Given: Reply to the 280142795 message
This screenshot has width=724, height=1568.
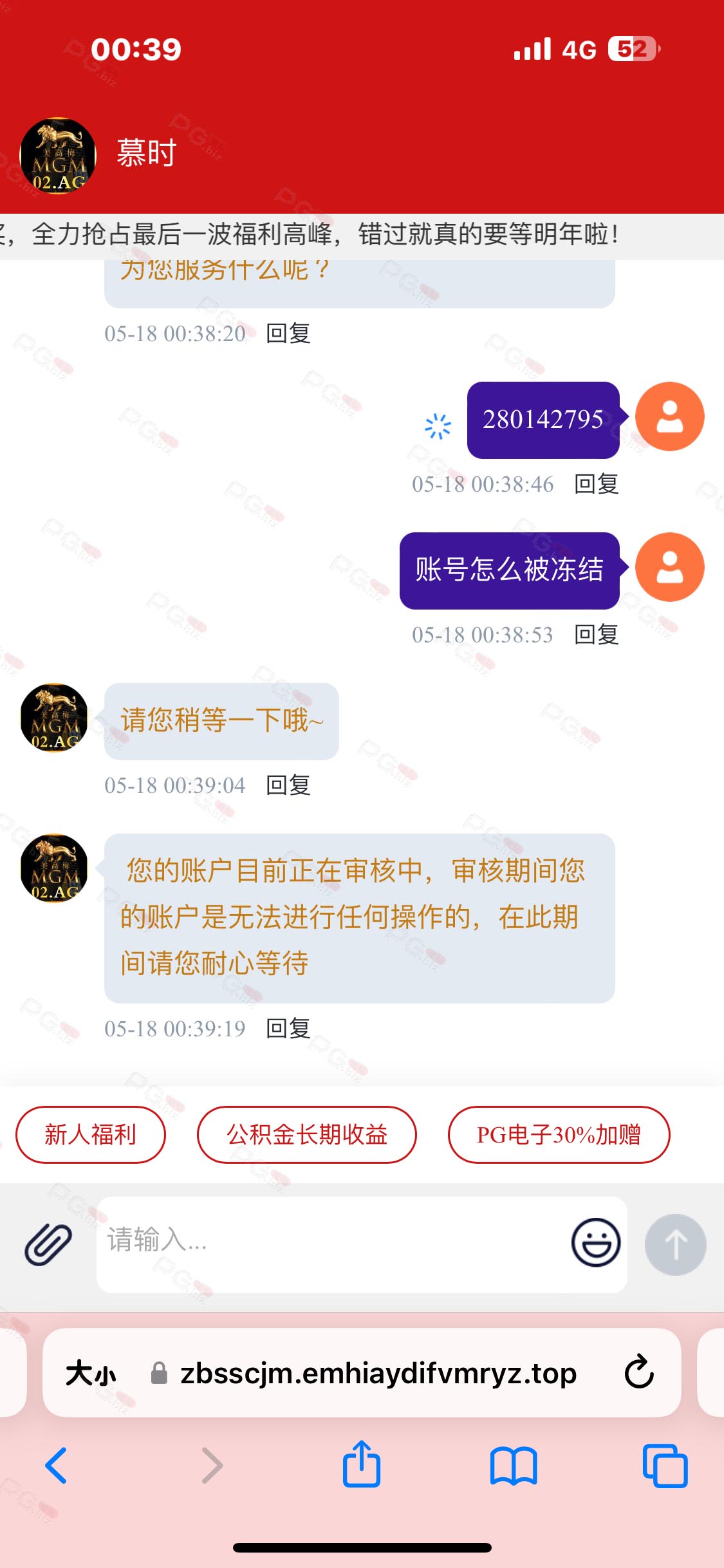Looking at the screenshot, I should tap(596, 484).
